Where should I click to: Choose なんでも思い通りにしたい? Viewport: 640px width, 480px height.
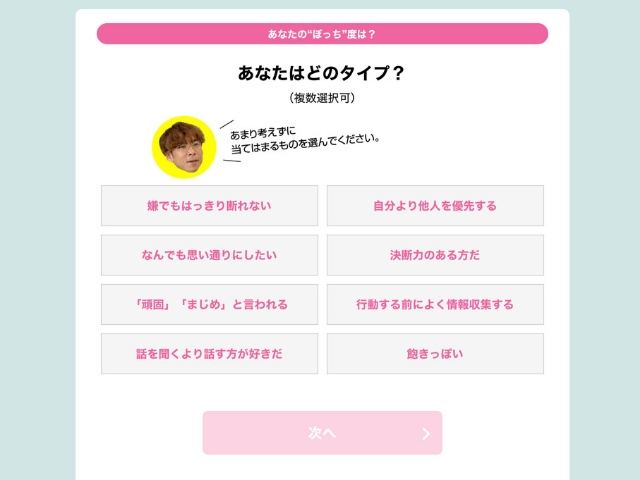tap(209, 255)
